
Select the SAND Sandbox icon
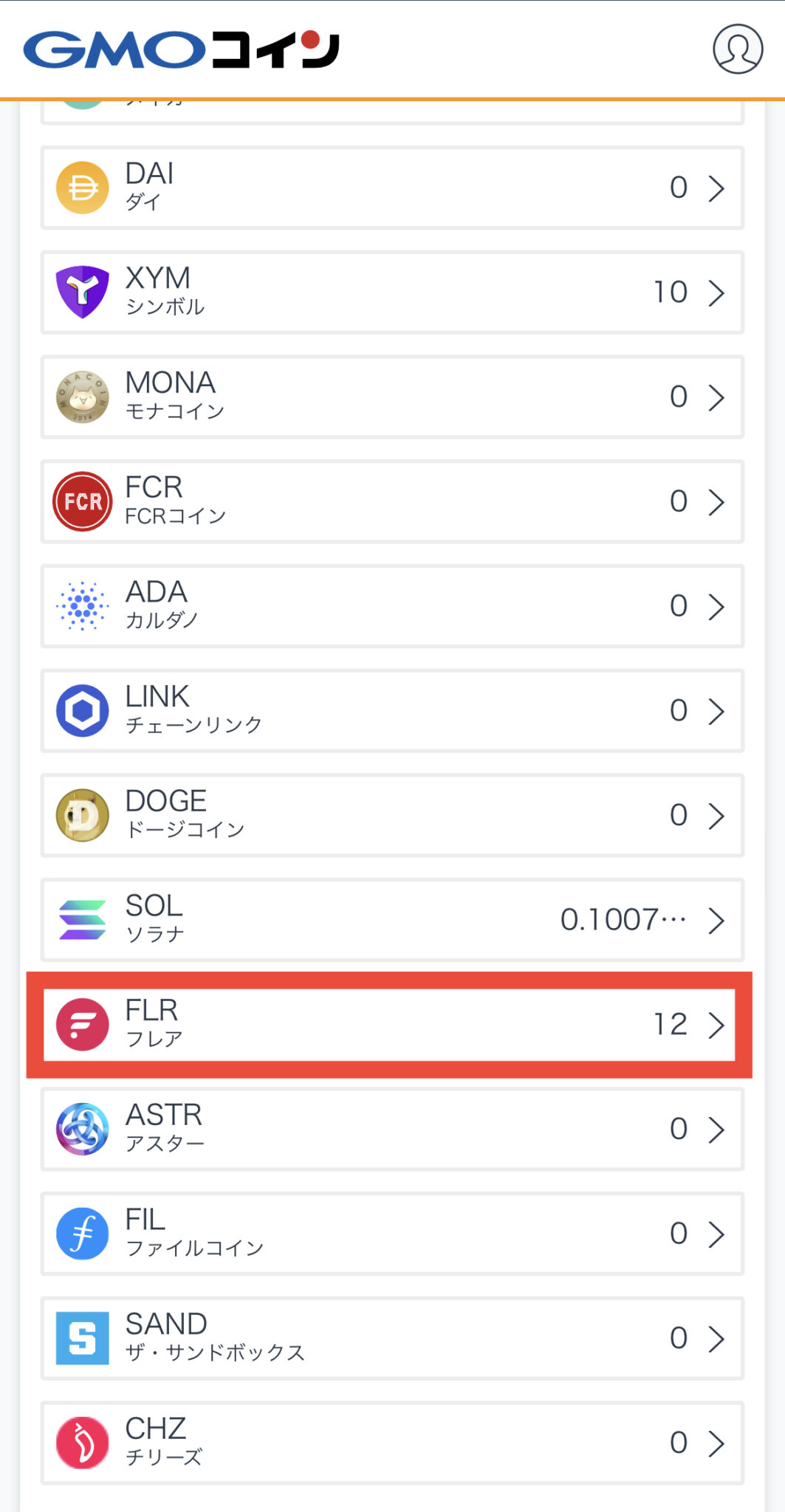81,1338
